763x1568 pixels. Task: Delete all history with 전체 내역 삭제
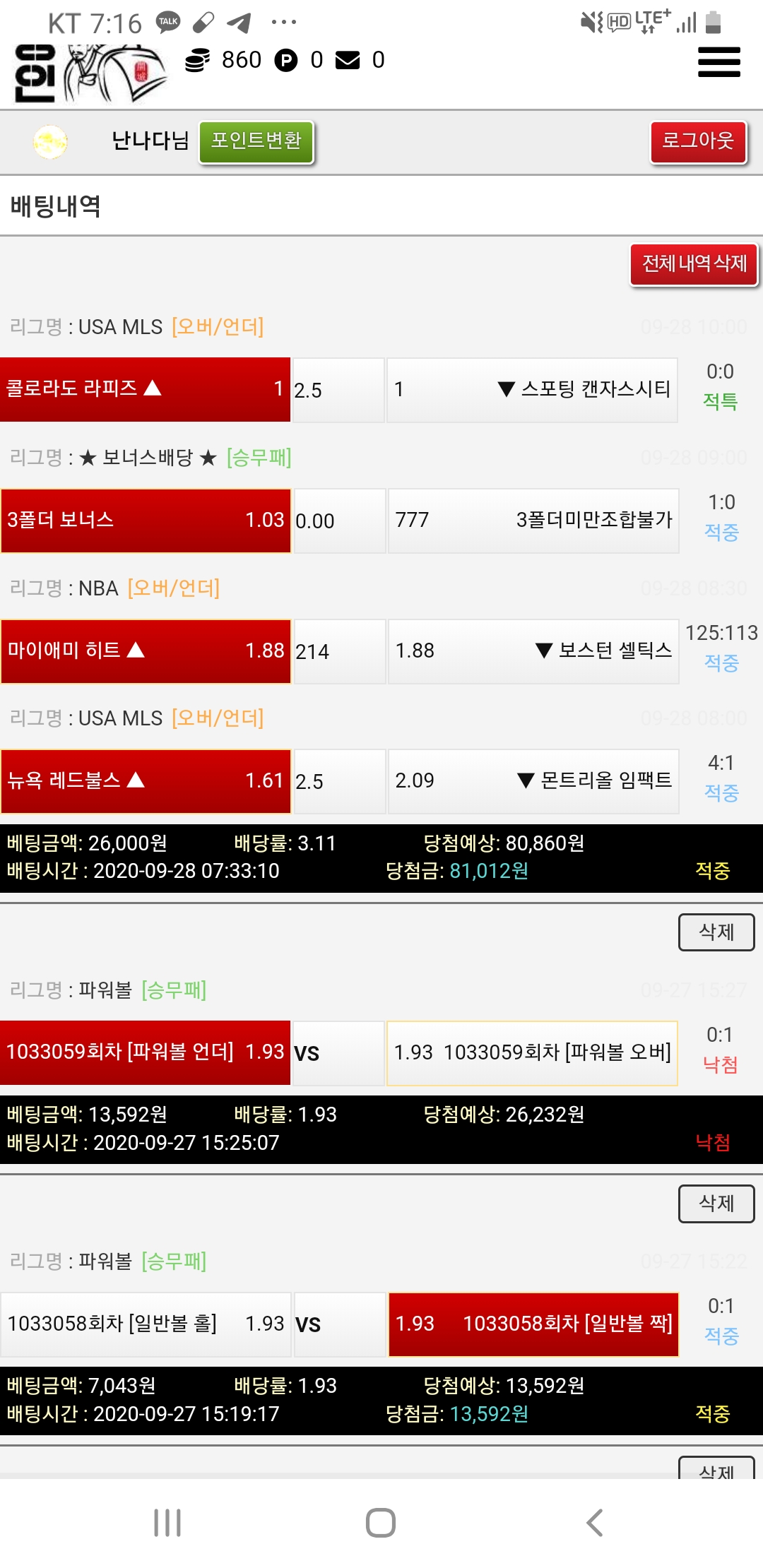pyautogui.click(x=694, y=264)
